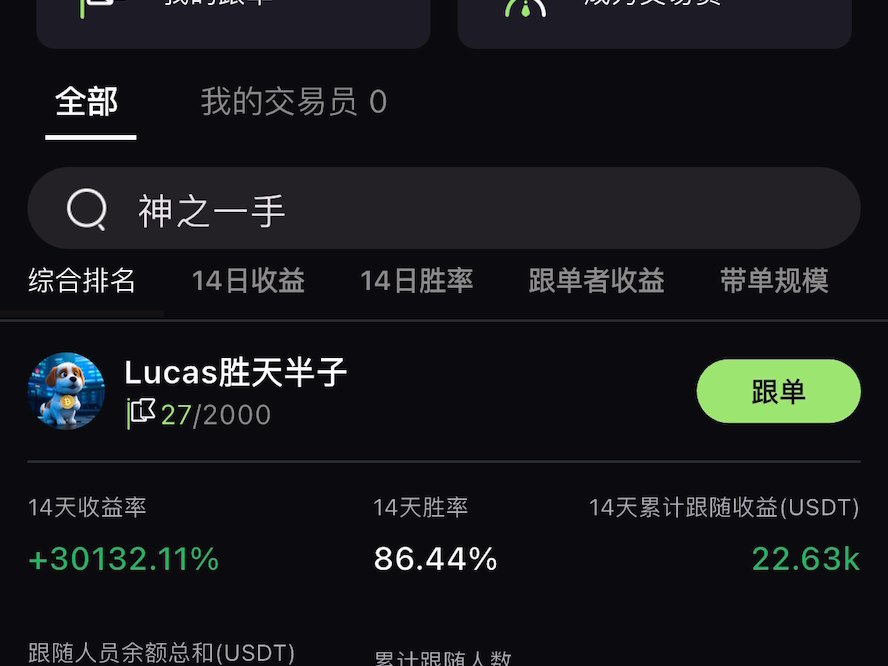
Task: Sort traders by 跟单者收益
Action: [x=596, y=281]
